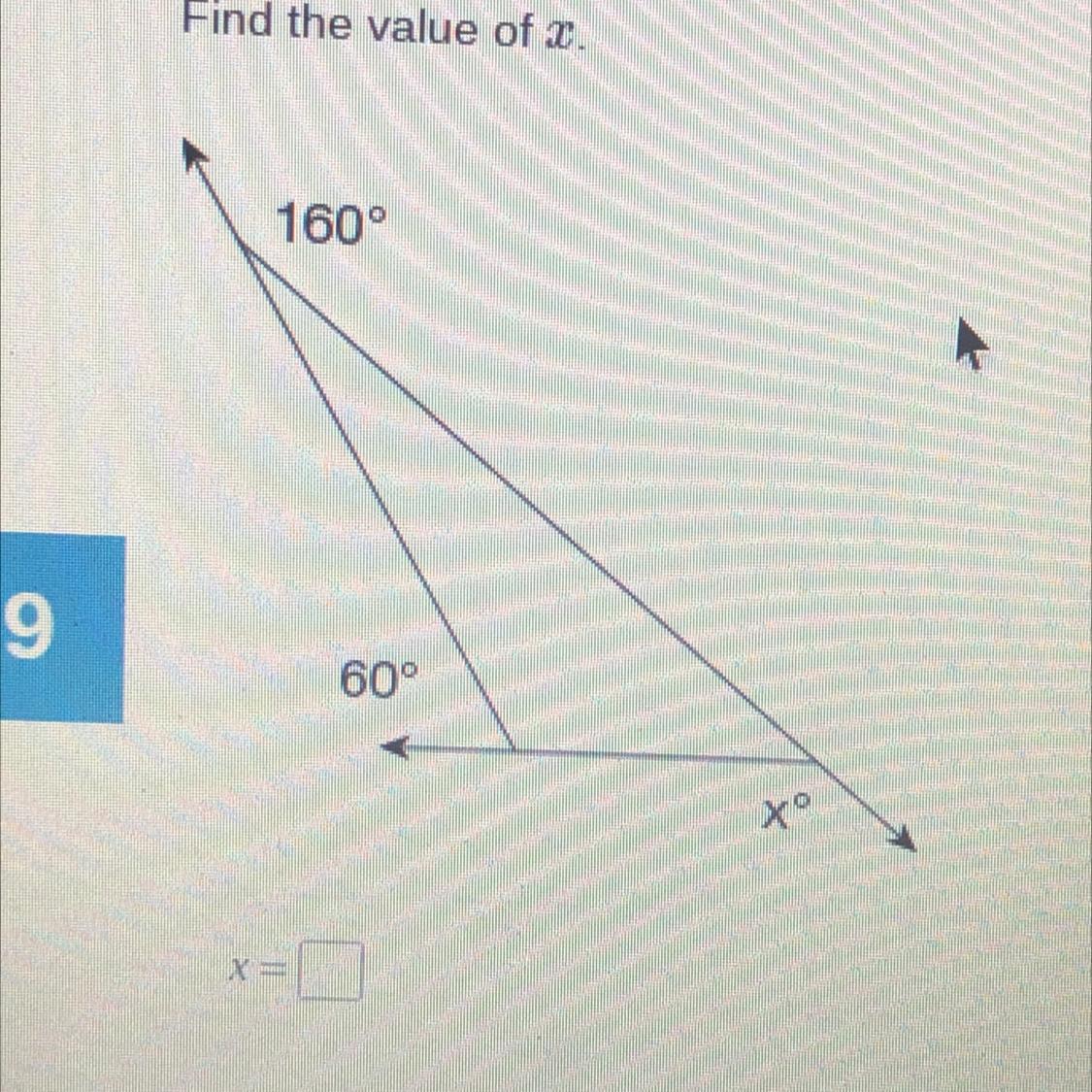The width and height of the screenshot is (1092, 1092).
Task: Open question number 9
Action: point(62,629)
